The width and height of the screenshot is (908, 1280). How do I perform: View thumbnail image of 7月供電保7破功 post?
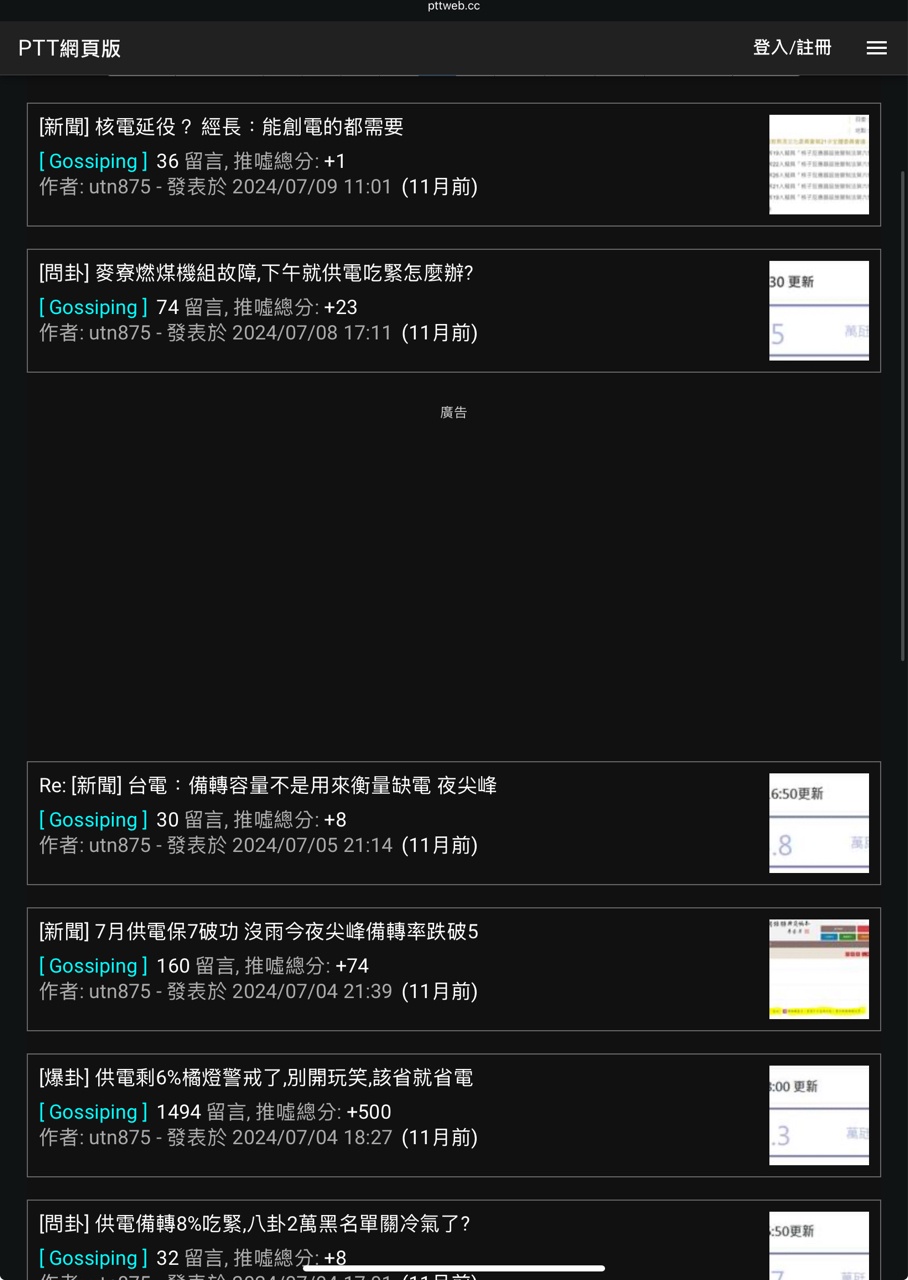coord(818,968)
